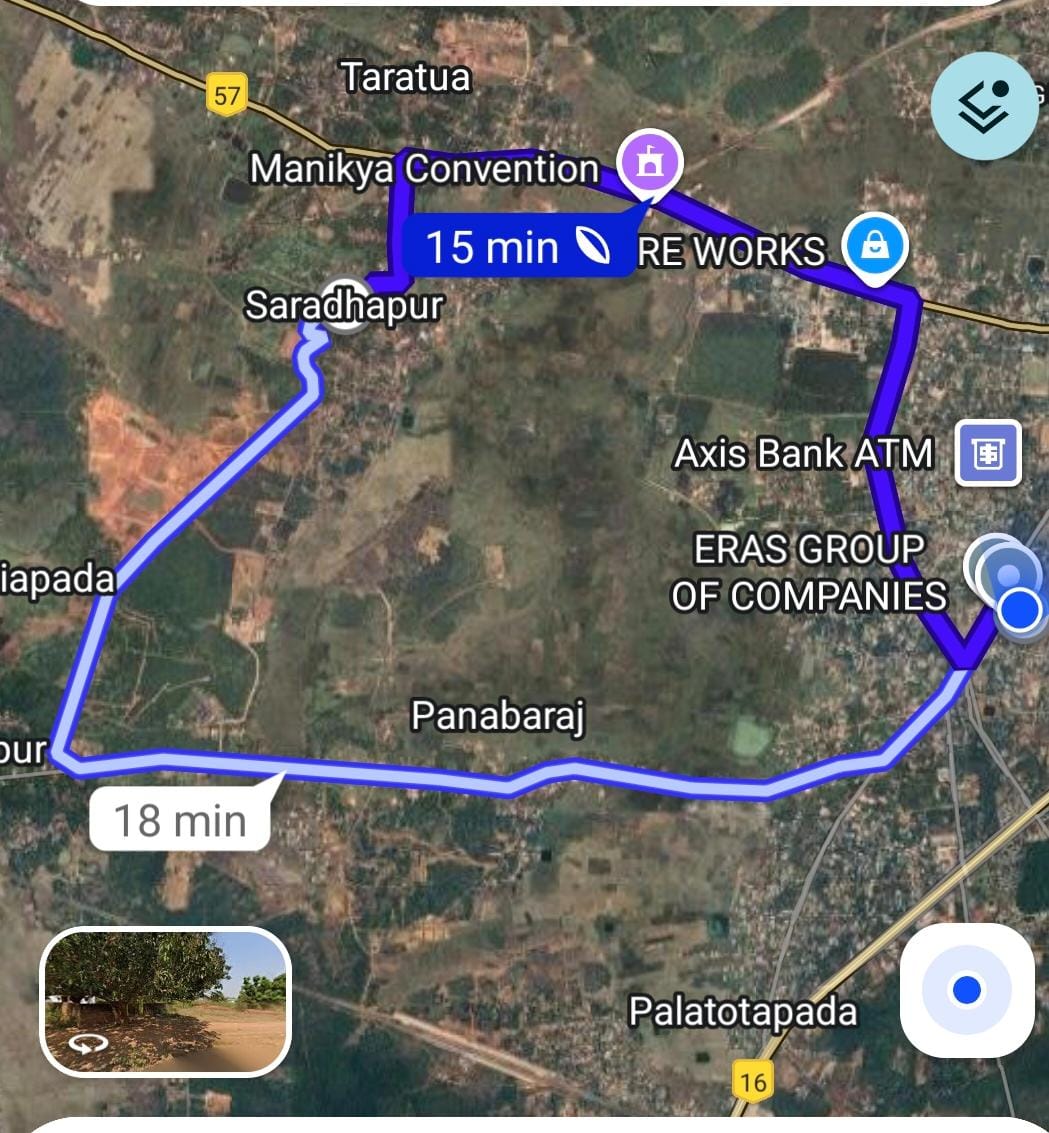This screenshot has height=1133, width=1049.
Task: Select the 18 min alternate route
Action: (180, 821)
